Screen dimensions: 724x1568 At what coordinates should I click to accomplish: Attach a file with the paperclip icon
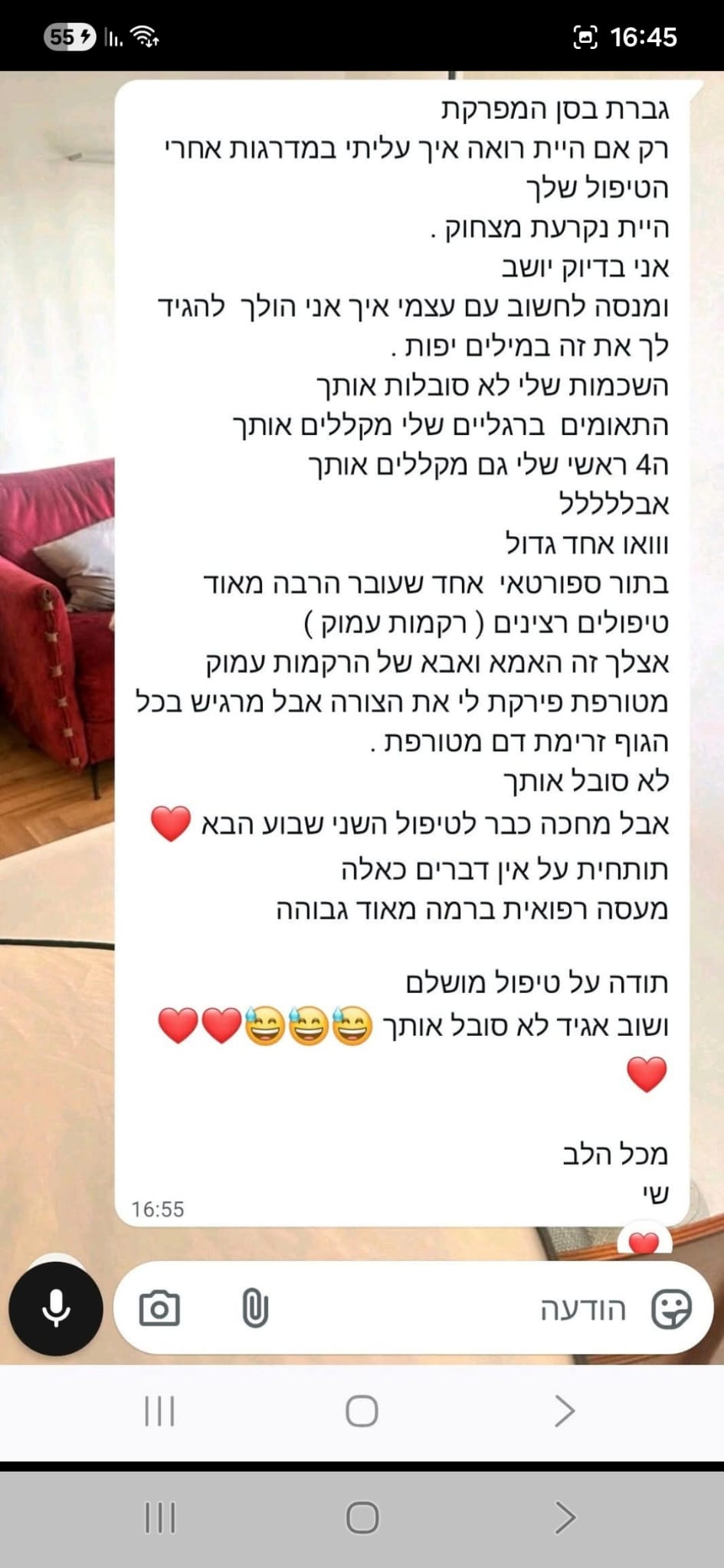[x=254, y=1308]
